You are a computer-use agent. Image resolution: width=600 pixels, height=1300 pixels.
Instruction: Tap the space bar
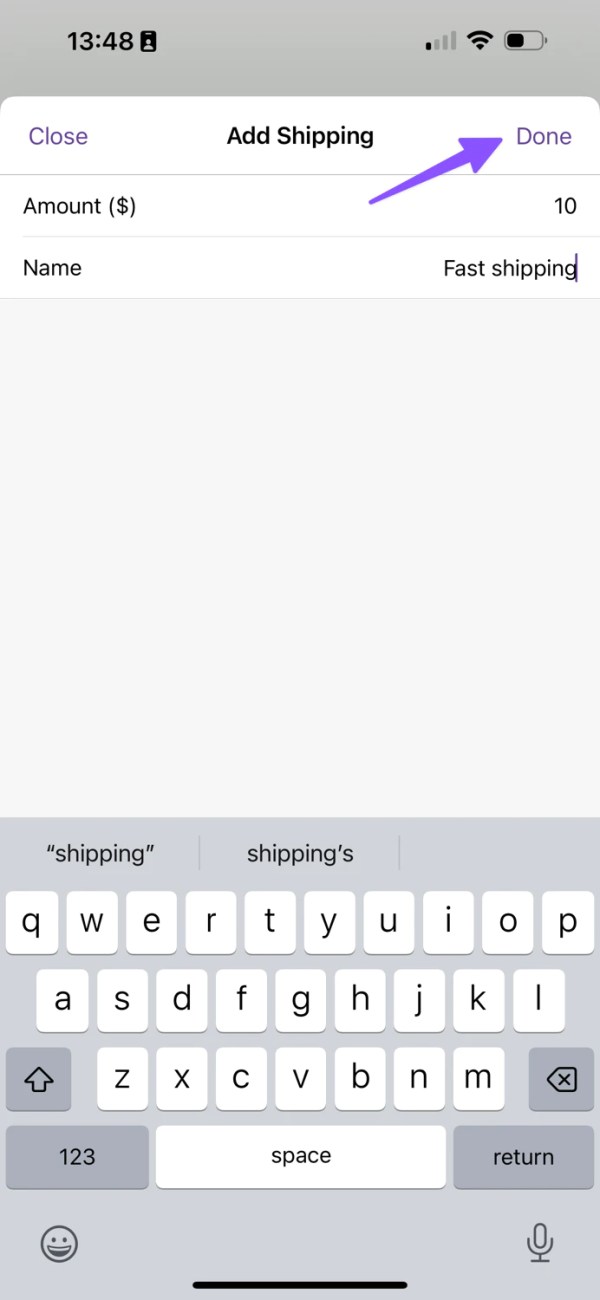300,1157
